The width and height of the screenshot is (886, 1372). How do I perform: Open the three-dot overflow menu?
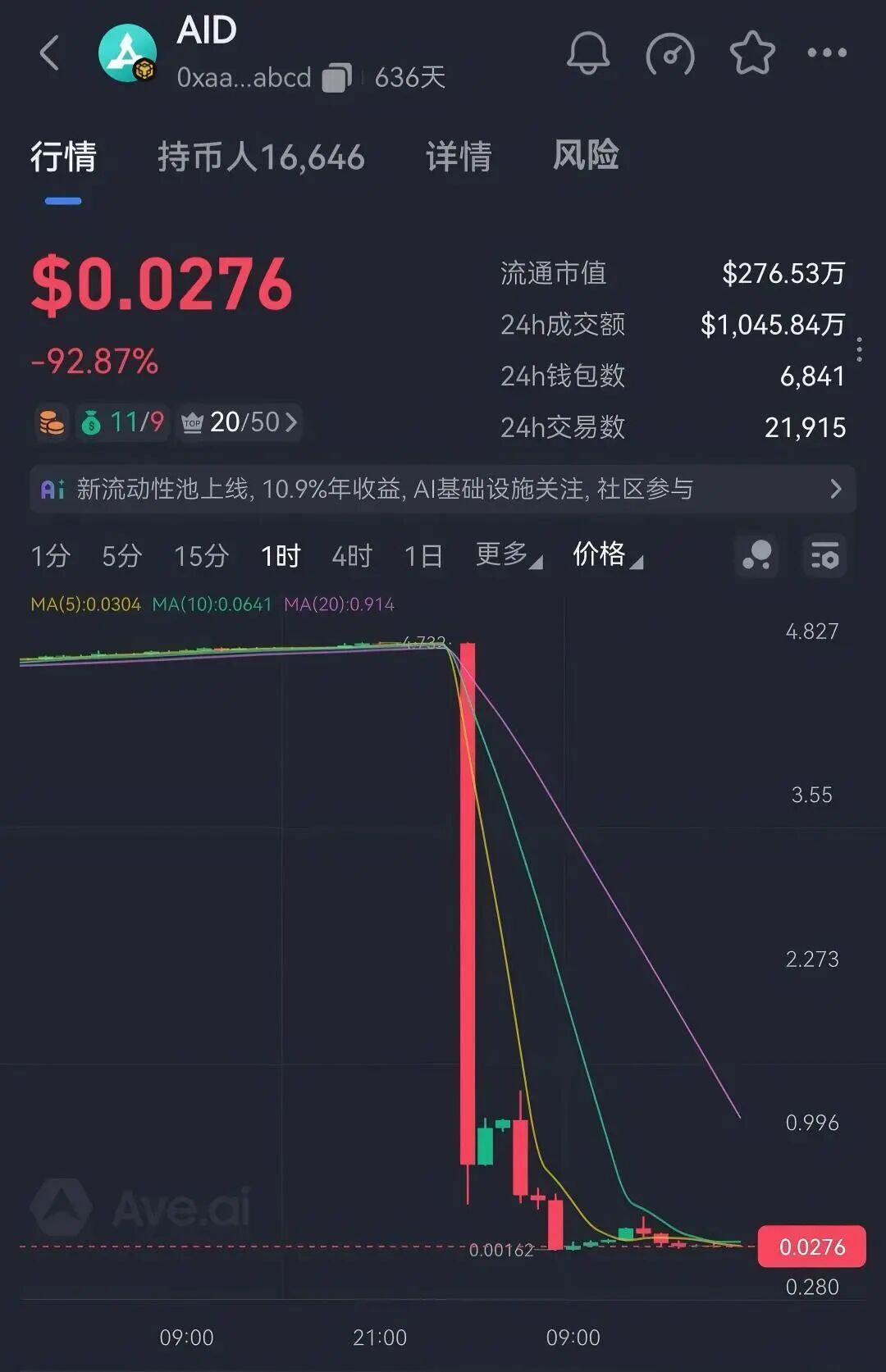tap(826, 52)
